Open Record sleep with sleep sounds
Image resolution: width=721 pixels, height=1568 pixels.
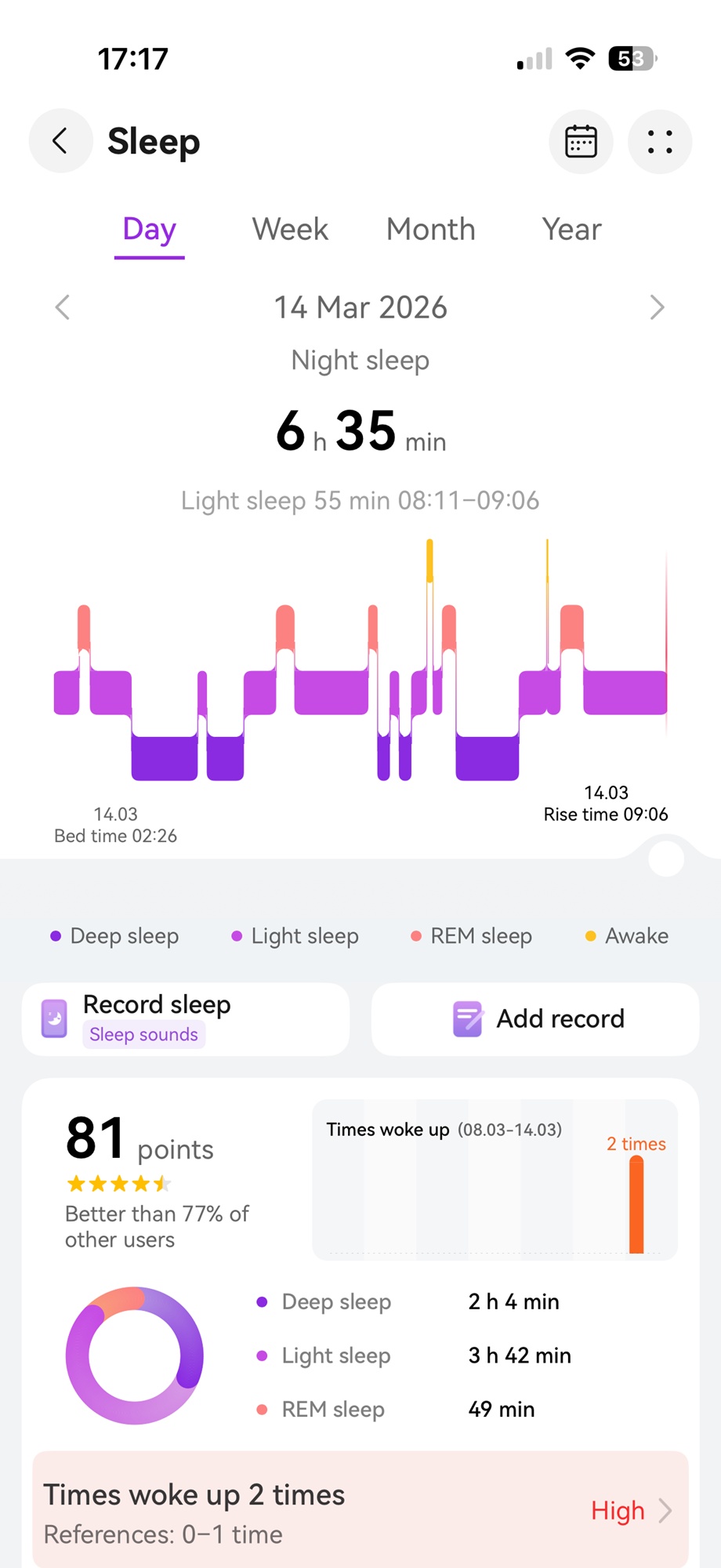coord(186,1019)
